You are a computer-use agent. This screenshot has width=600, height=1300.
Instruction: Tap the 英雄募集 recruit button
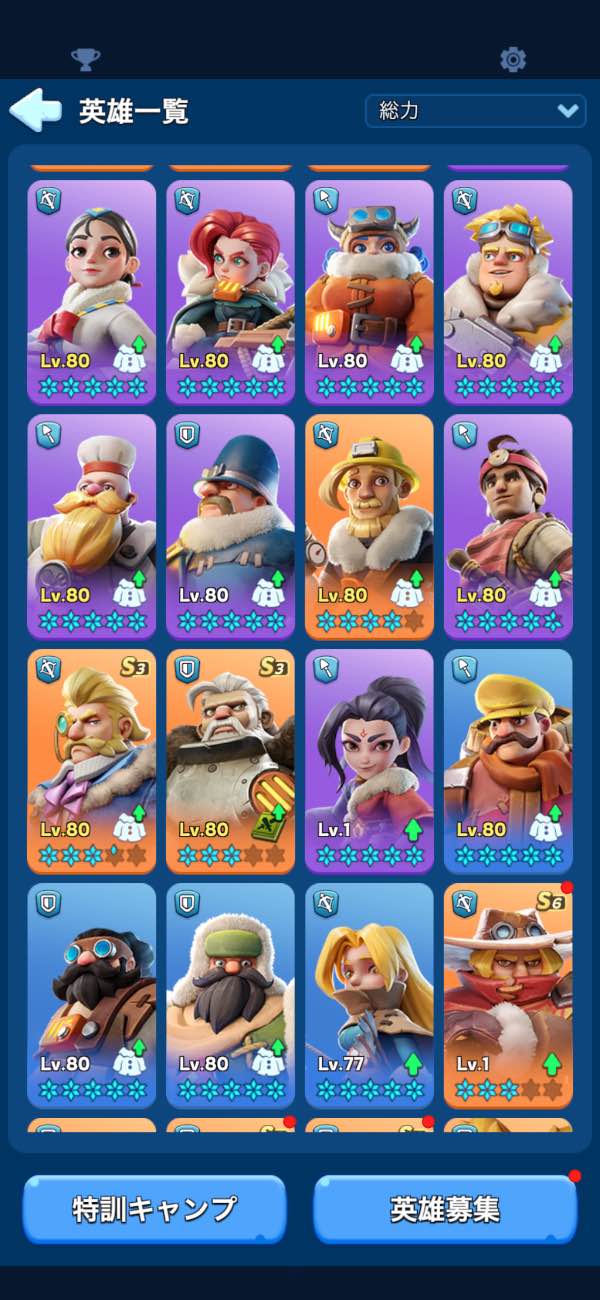pyautogui.click(x=445, y=1209)
